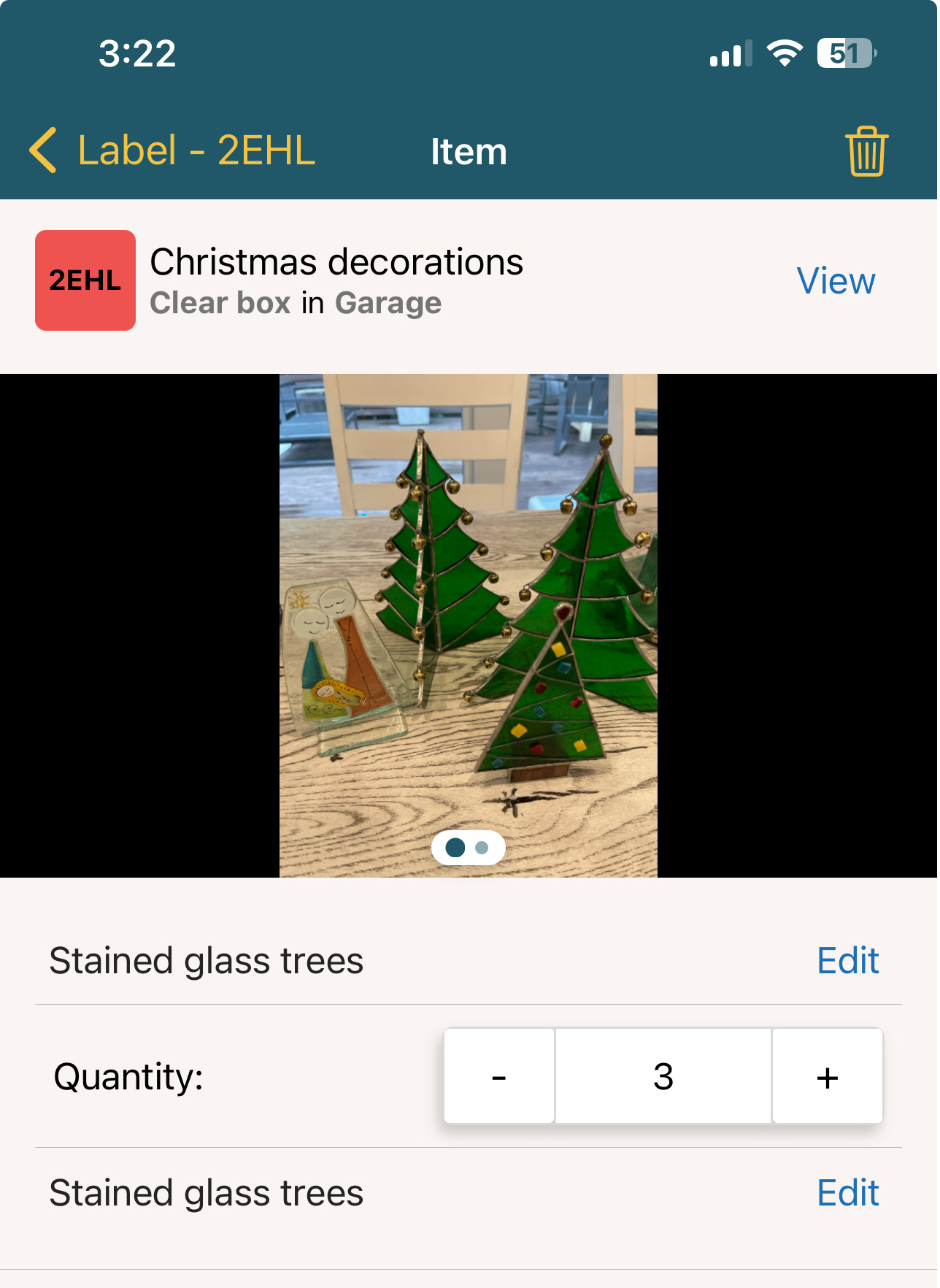Delete this item with the trash icon
Viewport: 940px width, 1288px height.
pyautogui.click(x=866, y=151)
